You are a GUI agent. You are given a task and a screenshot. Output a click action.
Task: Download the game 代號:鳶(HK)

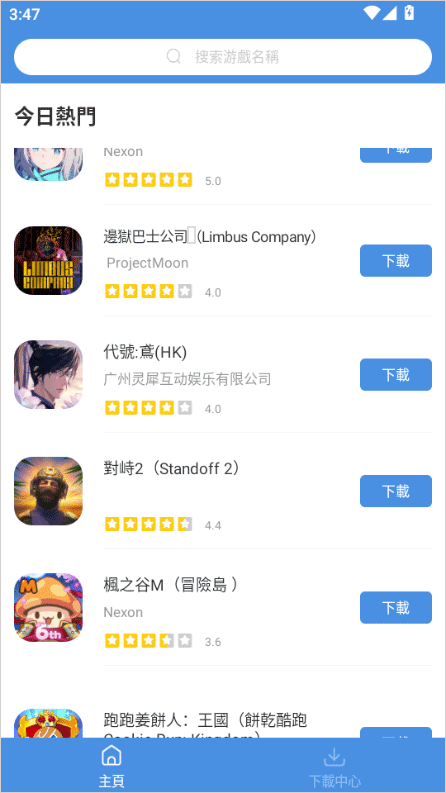(x=395, y=375)
